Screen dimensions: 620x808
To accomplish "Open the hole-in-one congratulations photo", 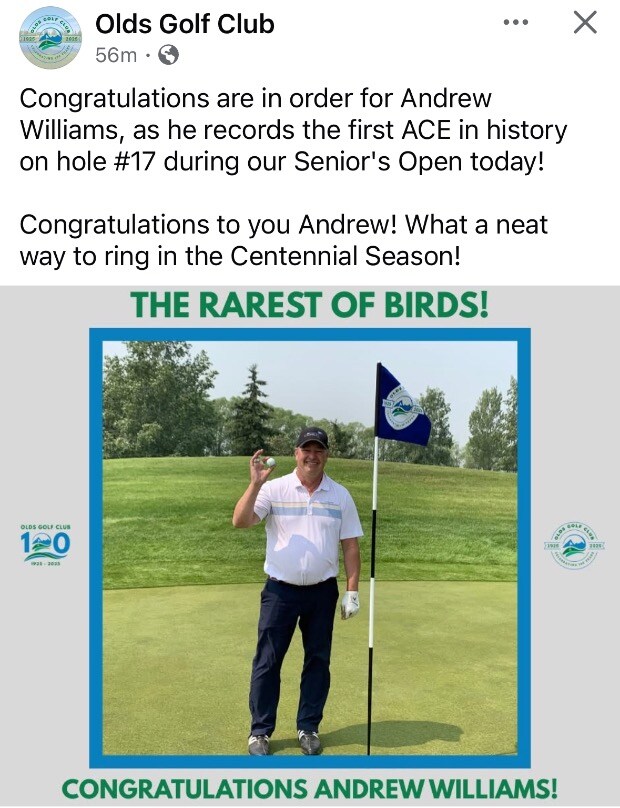I will (310, 545).
